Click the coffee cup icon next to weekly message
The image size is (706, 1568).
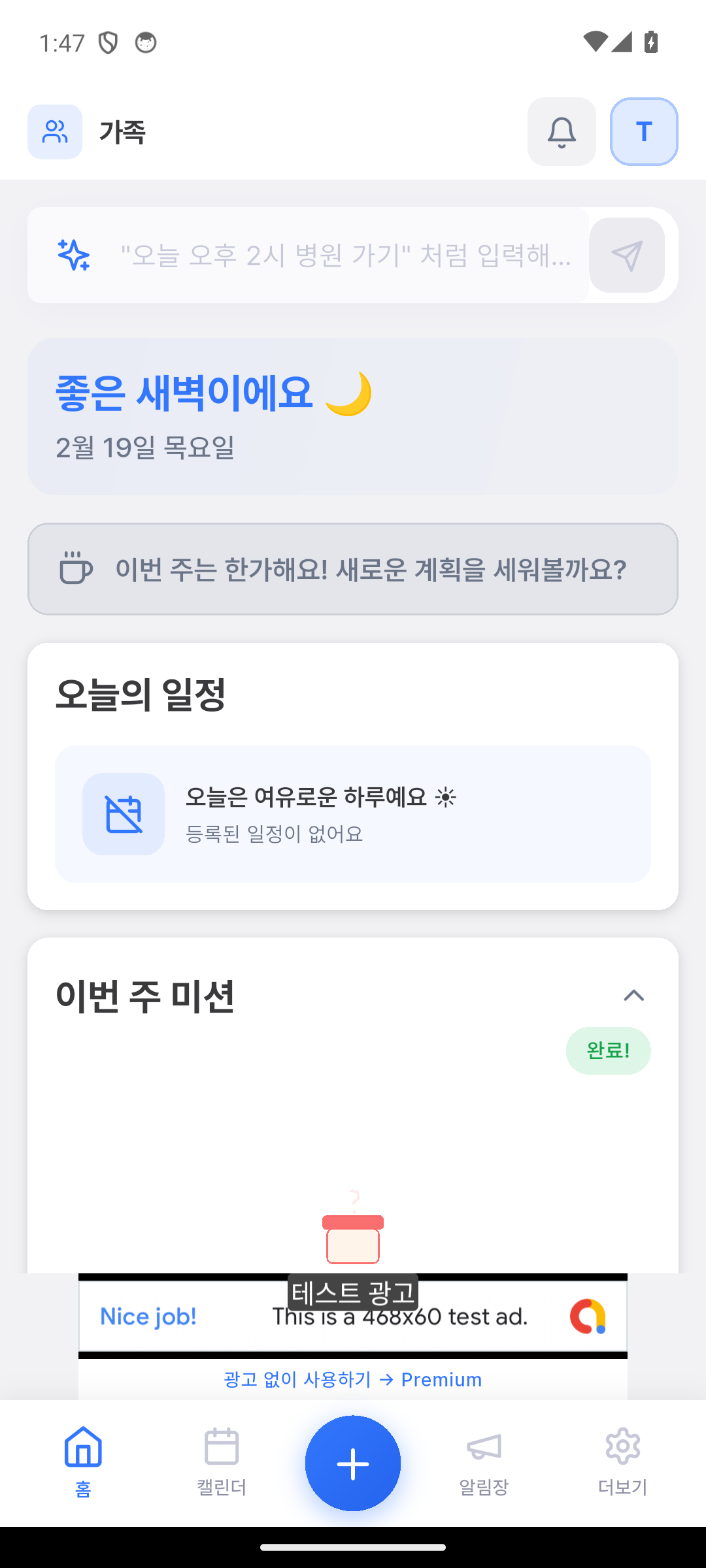[x=74, y=568]
